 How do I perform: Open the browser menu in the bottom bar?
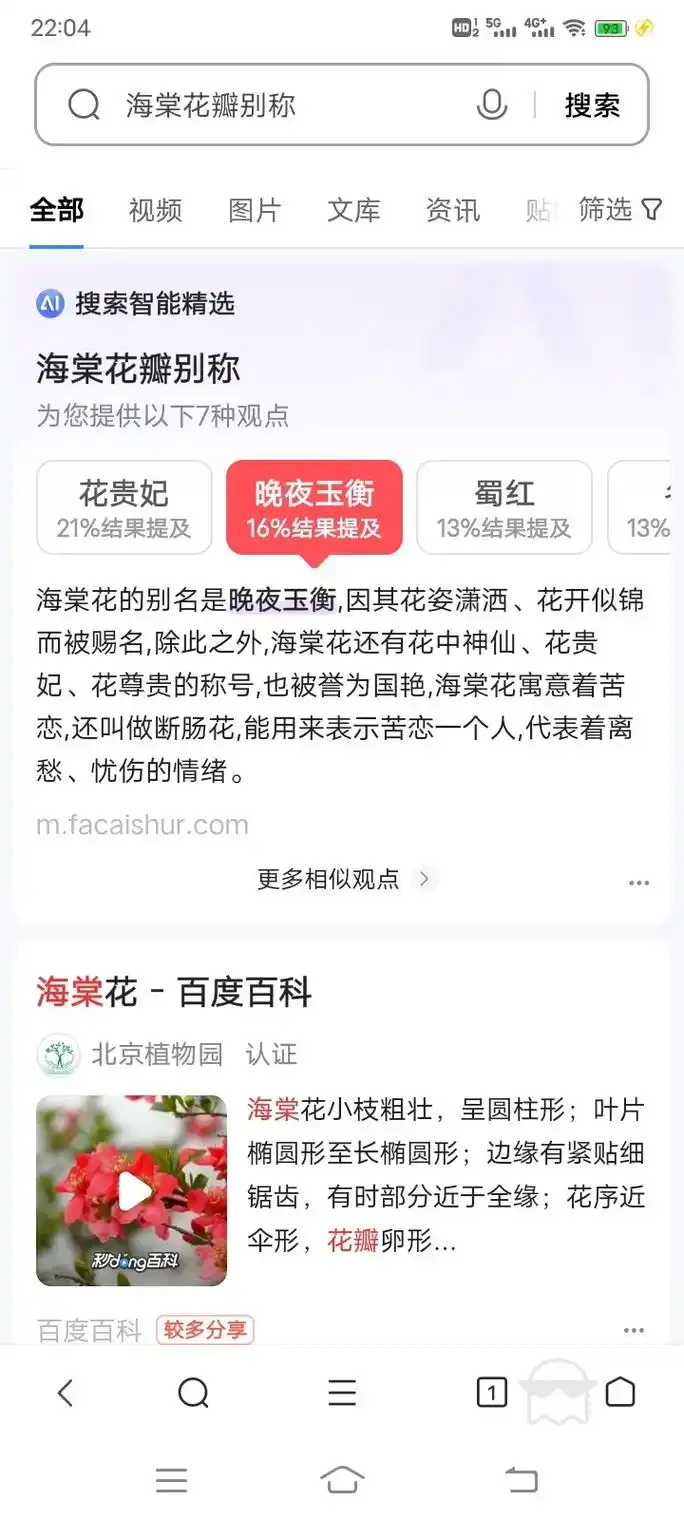tap(342, 1392)
